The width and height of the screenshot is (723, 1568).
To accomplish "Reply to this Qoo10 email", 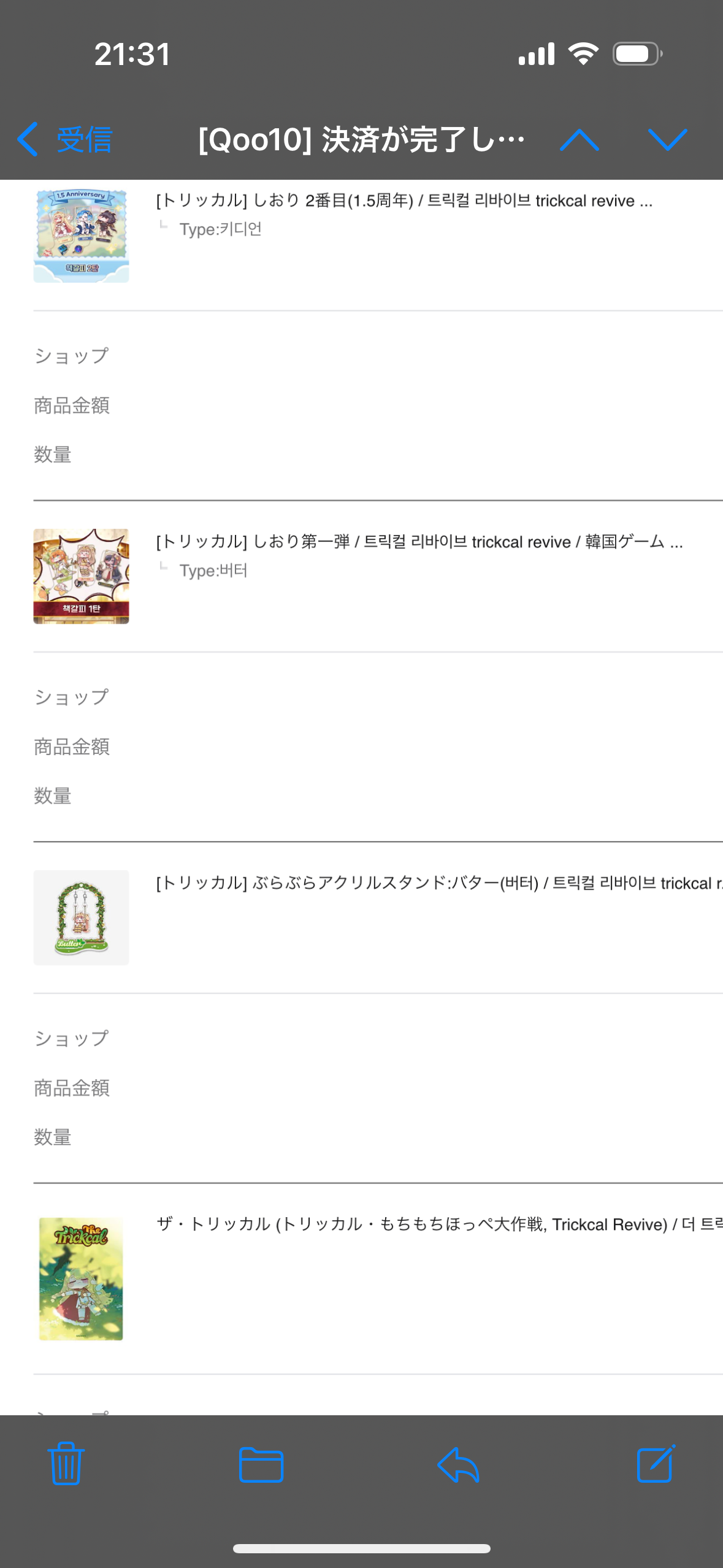I will click(x=459, y=1465).
